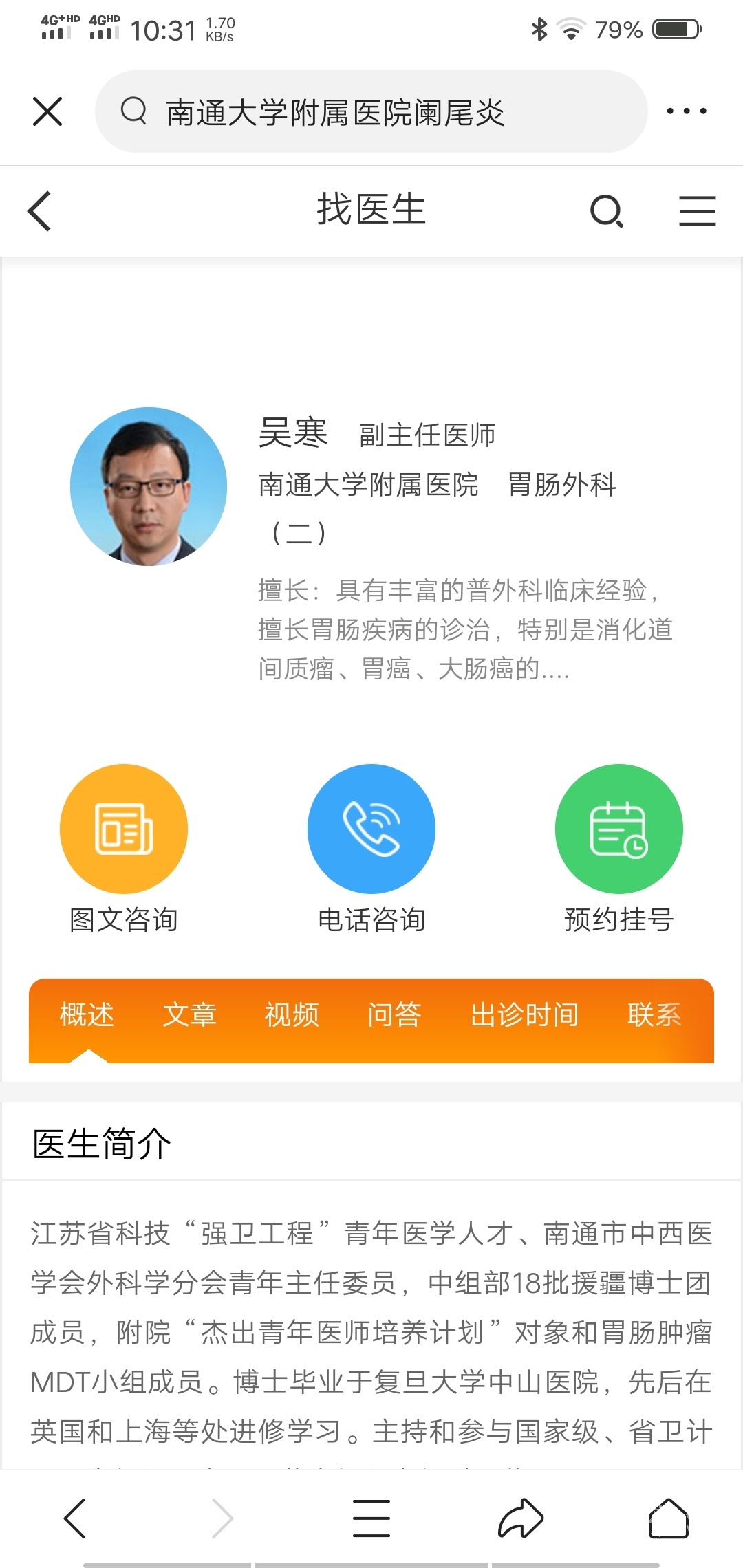
Task: Book an appointment via 预约挂号
Action: tap(618, 829)
